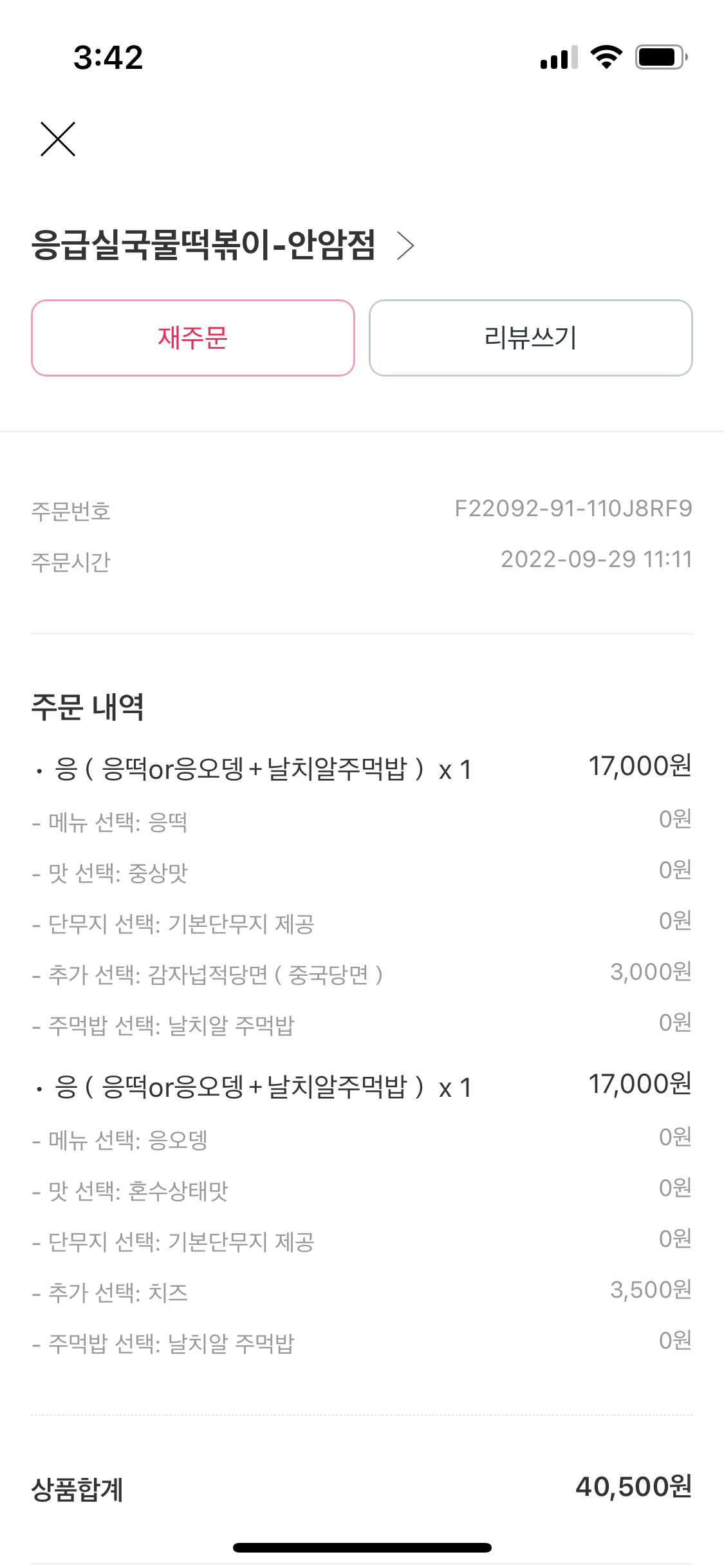Write a review with 리뷰쓰기

[530, 338]
